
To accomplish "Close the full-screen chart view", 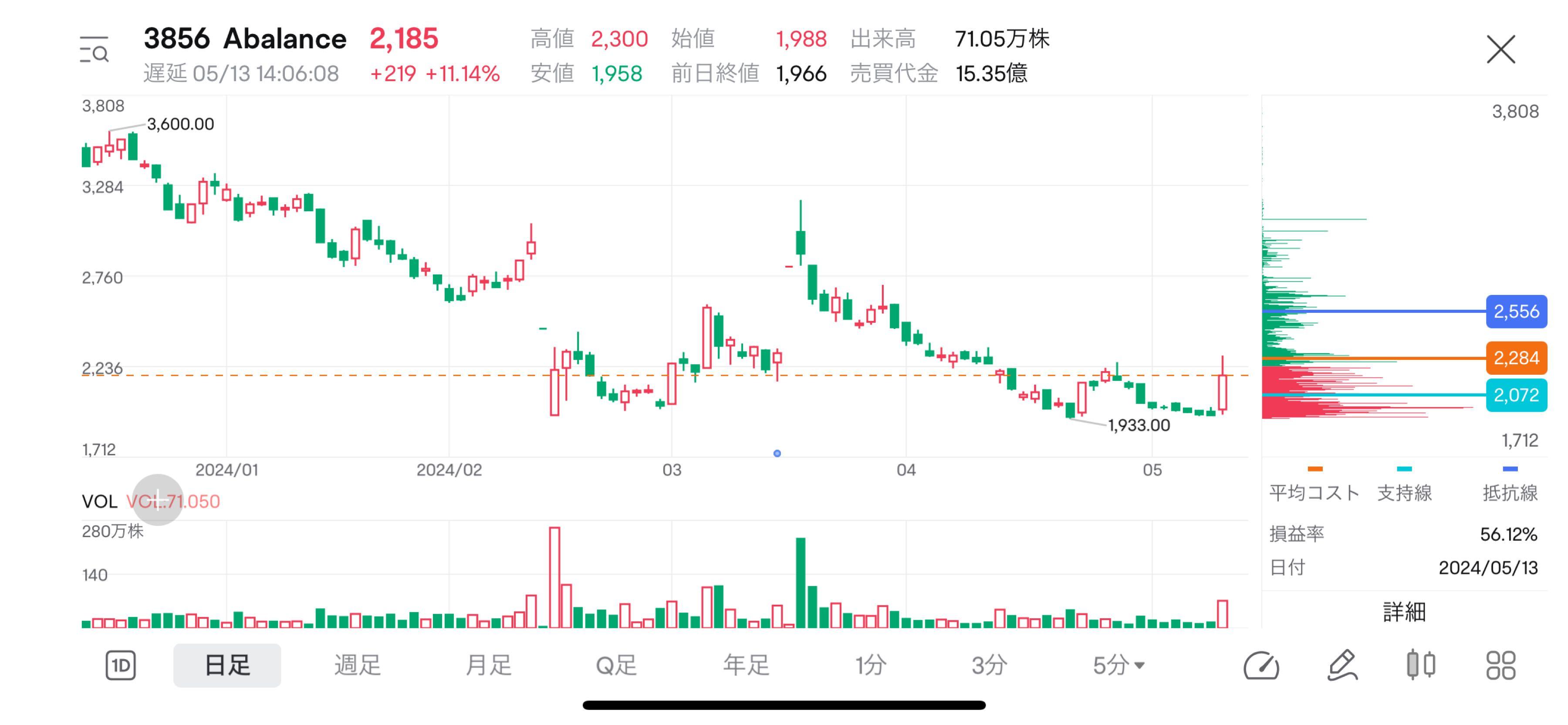I will point(1500,49).
